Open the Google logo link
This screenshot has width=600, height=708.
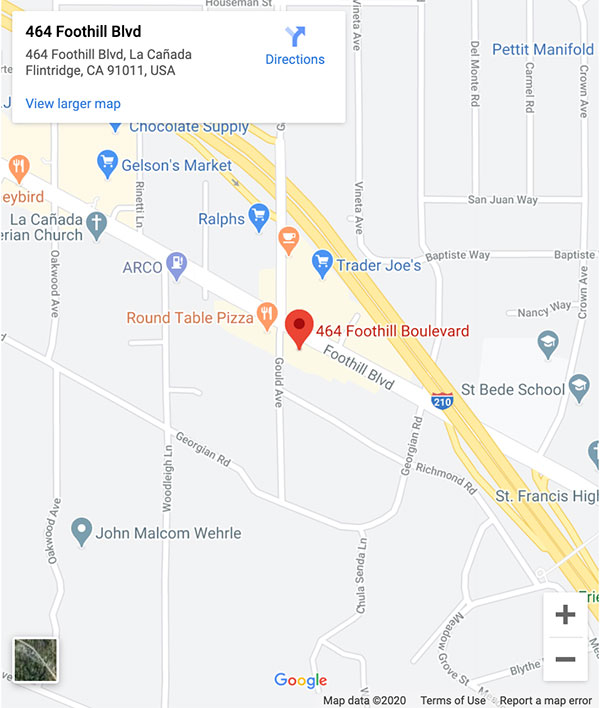tap(300, 681)
